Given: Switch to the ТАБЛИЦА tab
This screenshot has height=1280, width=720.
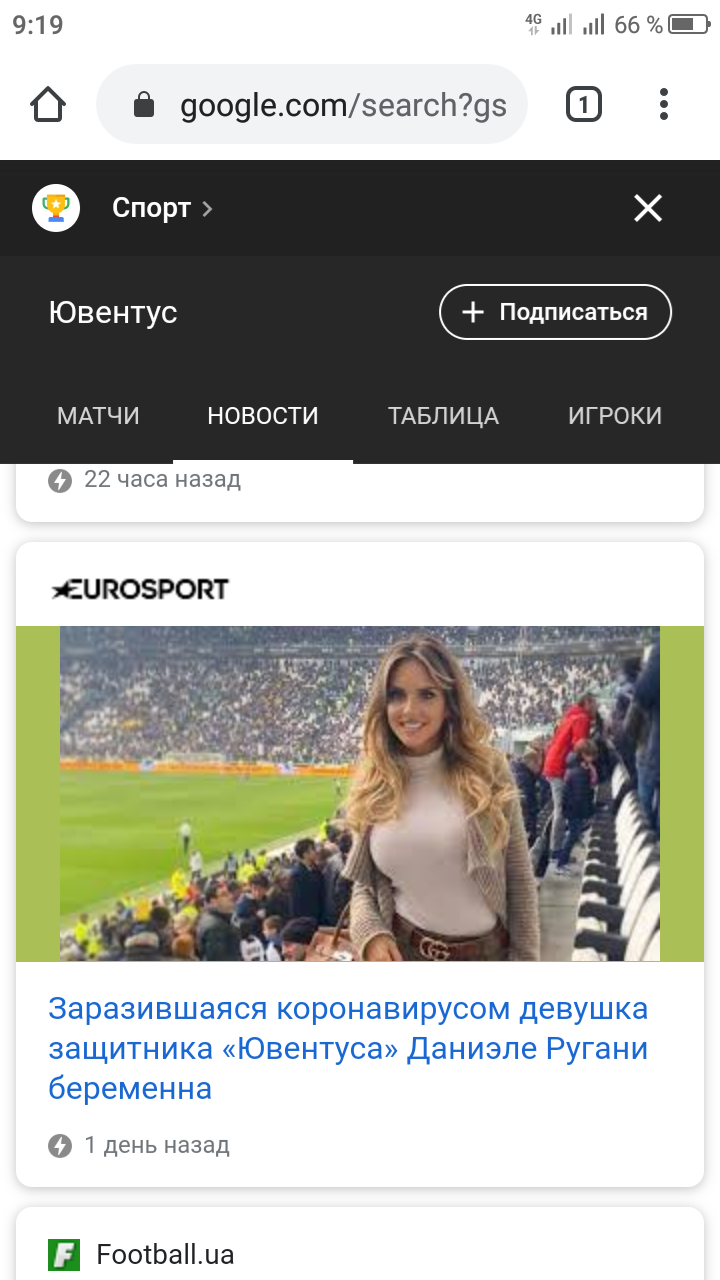Looking at the screenshot, I should (x=444, y=415).
